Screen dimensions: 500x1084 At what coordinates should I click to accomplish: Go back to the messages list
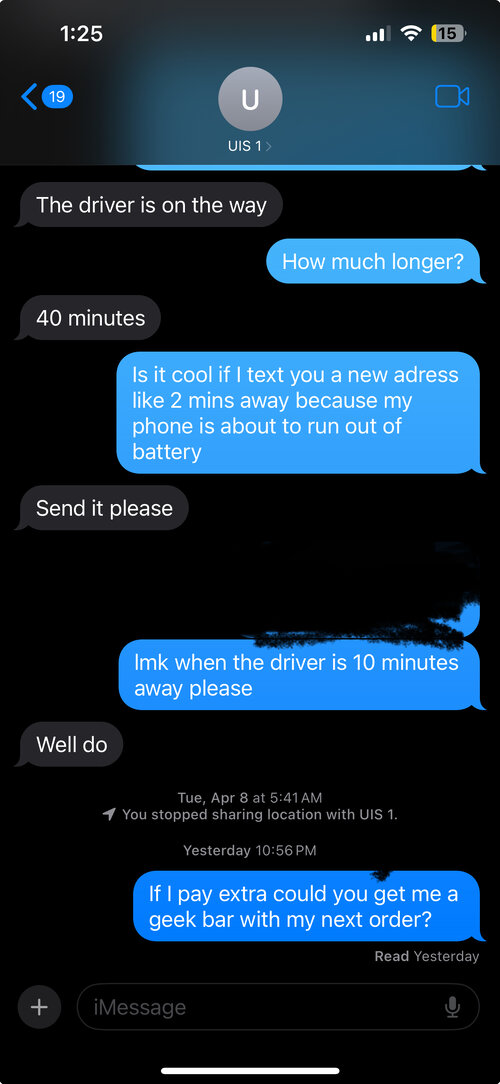pos(47,97)
